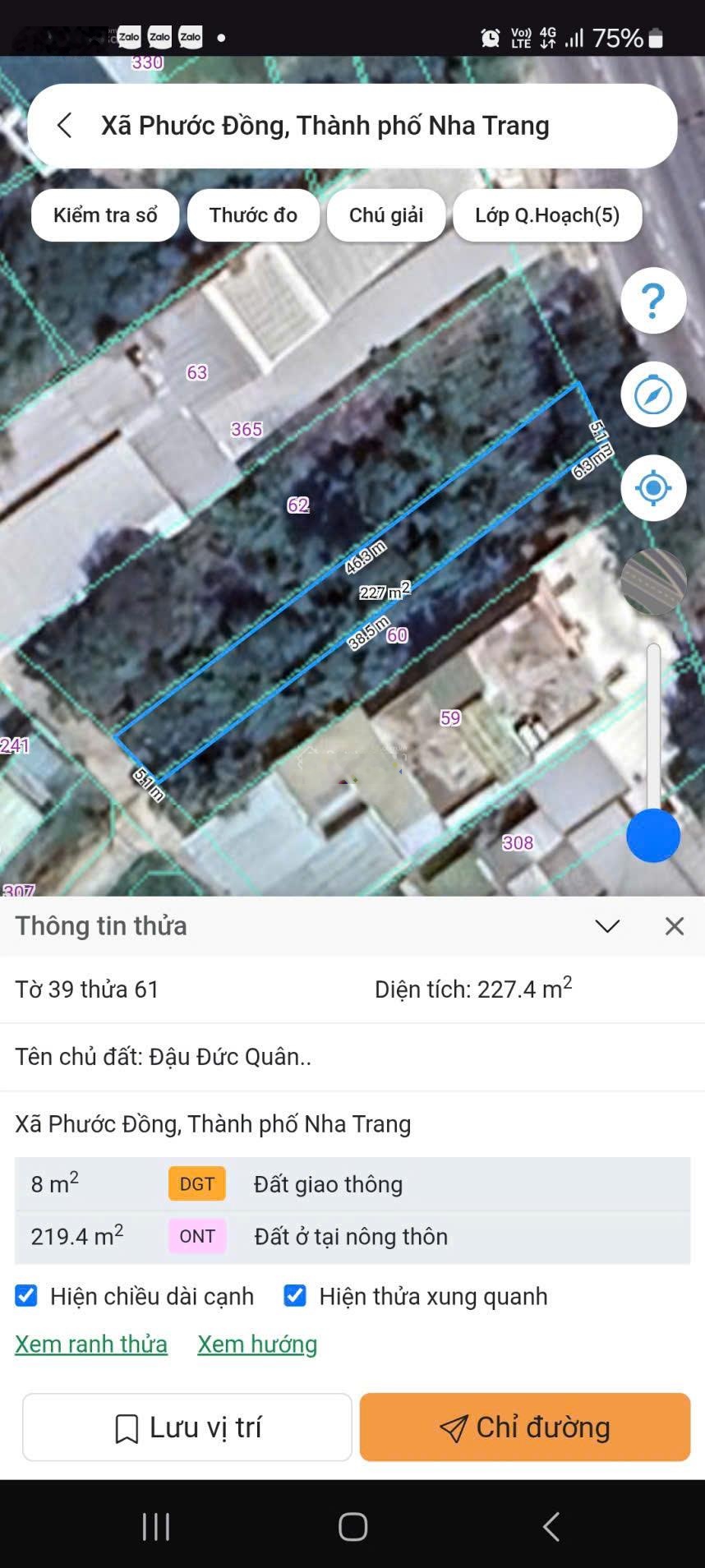Toggle the DGT land type tag

[196, 1184]
